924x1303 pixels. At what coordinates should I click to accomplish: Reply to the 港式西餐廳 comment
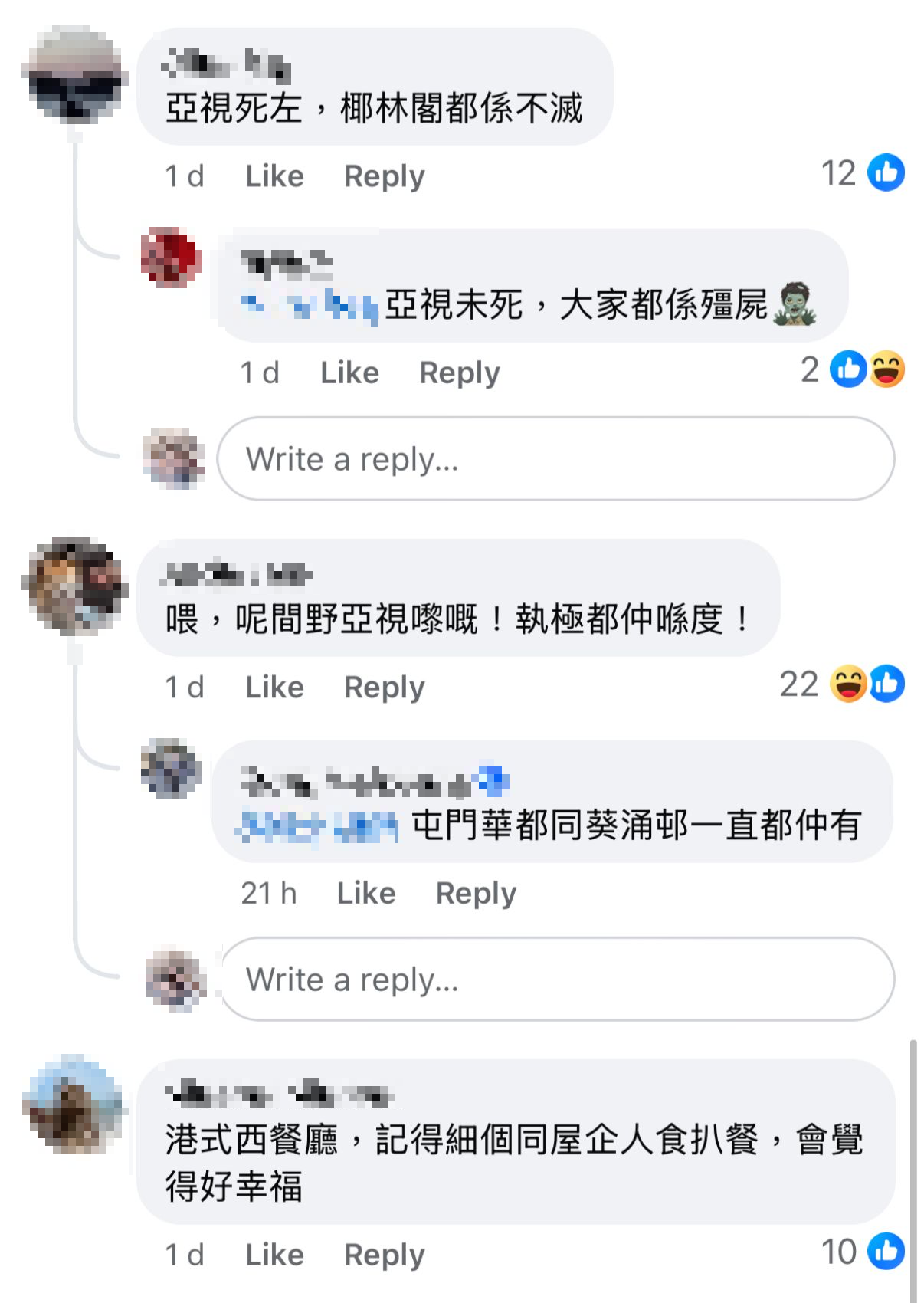click(x=384, y=1254)
